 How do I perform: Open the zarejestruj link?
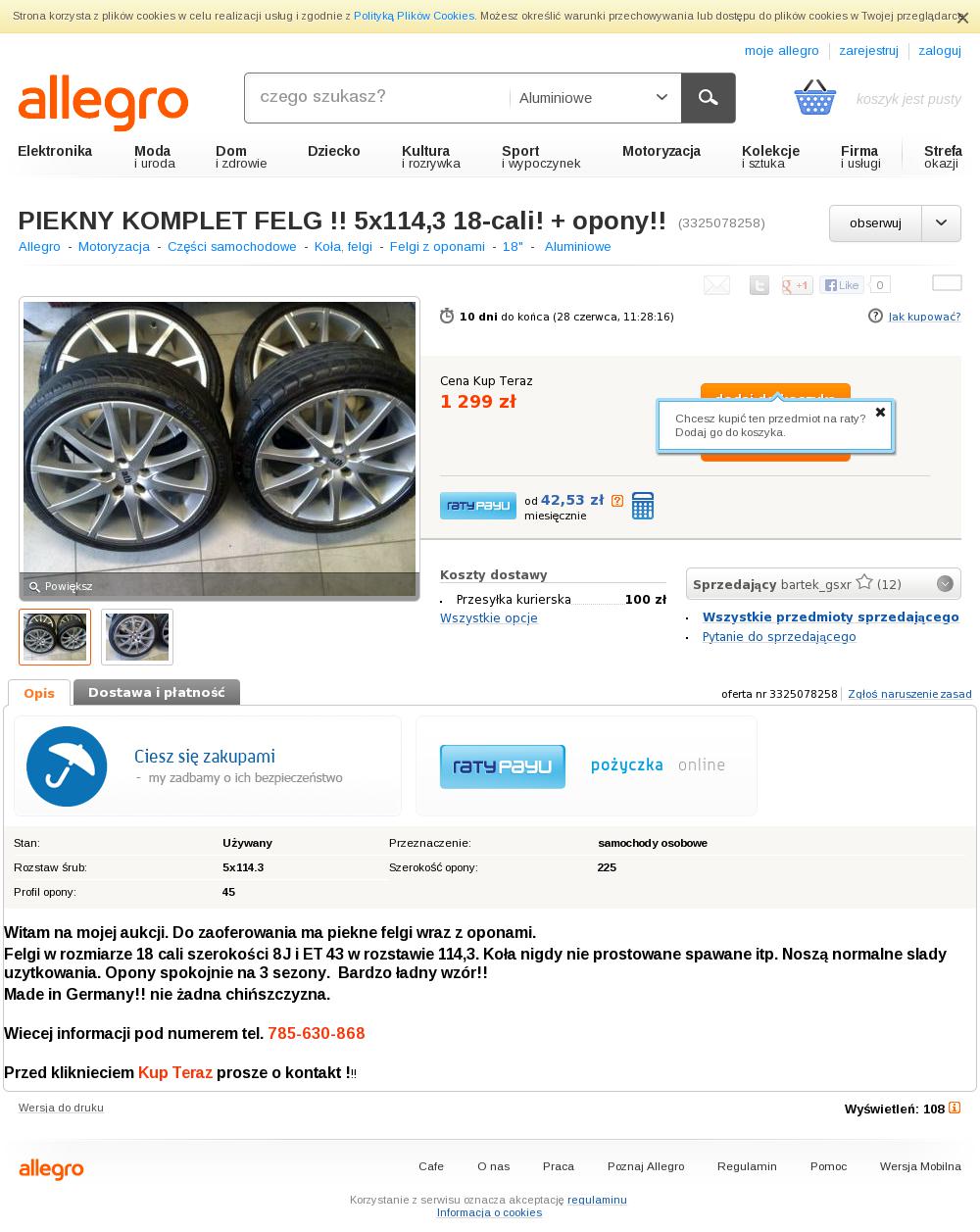pyautogui.click(x=868, y=51)
